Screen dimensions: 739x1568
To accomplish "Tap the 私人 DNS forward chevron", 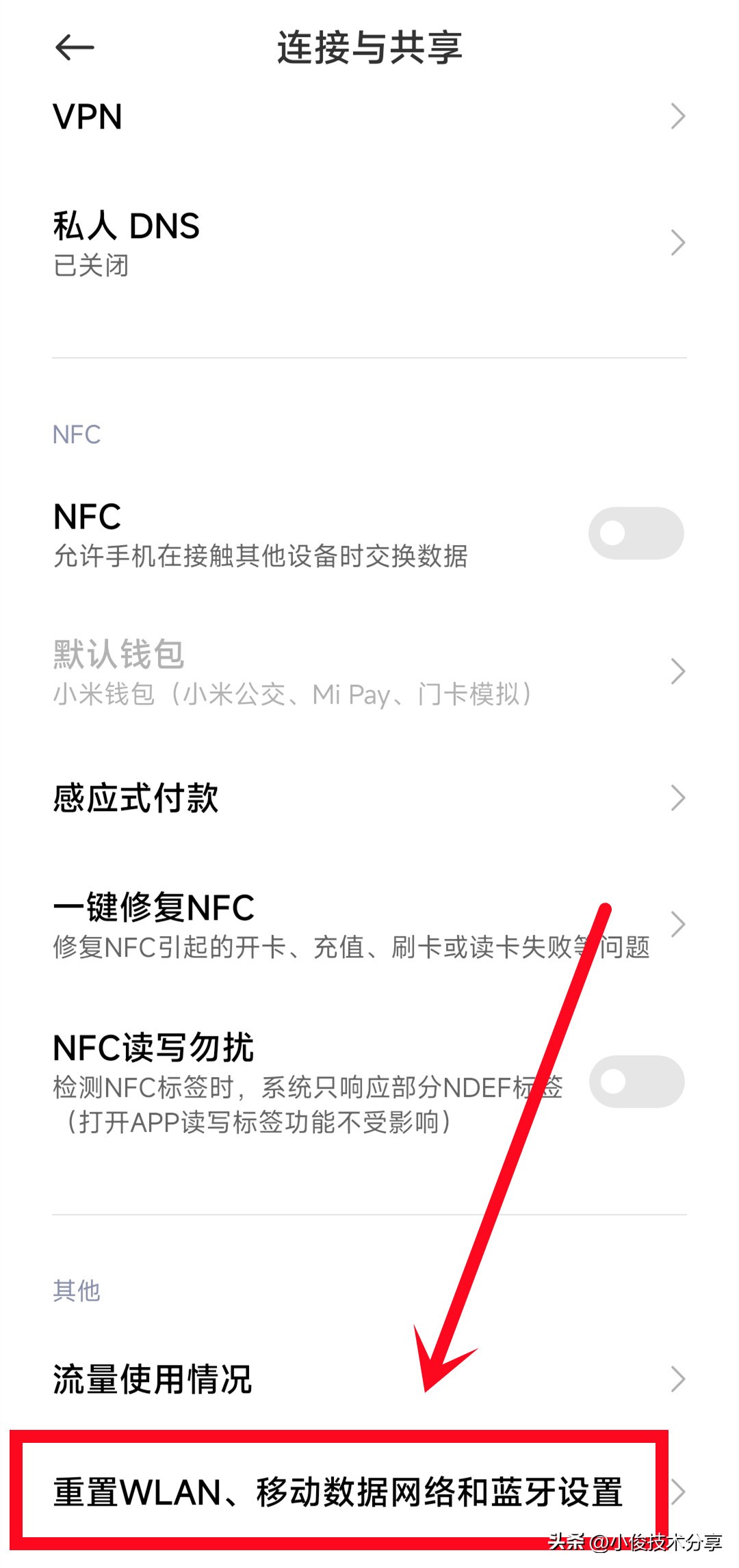I will pyautogui.click(x=678, y=243).
